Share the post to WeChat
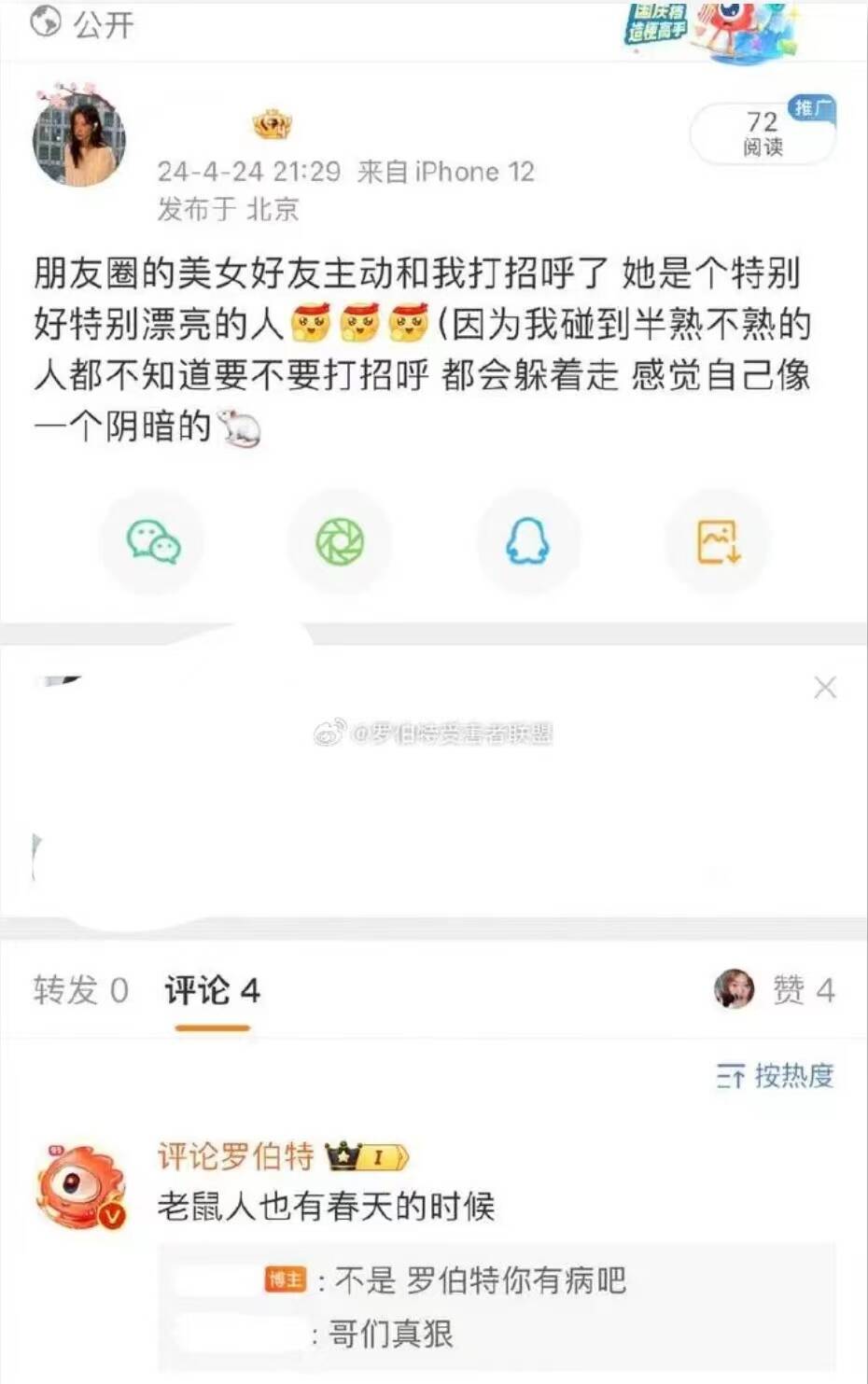Viewport: 868px width, 1384px height. (153, 541)
